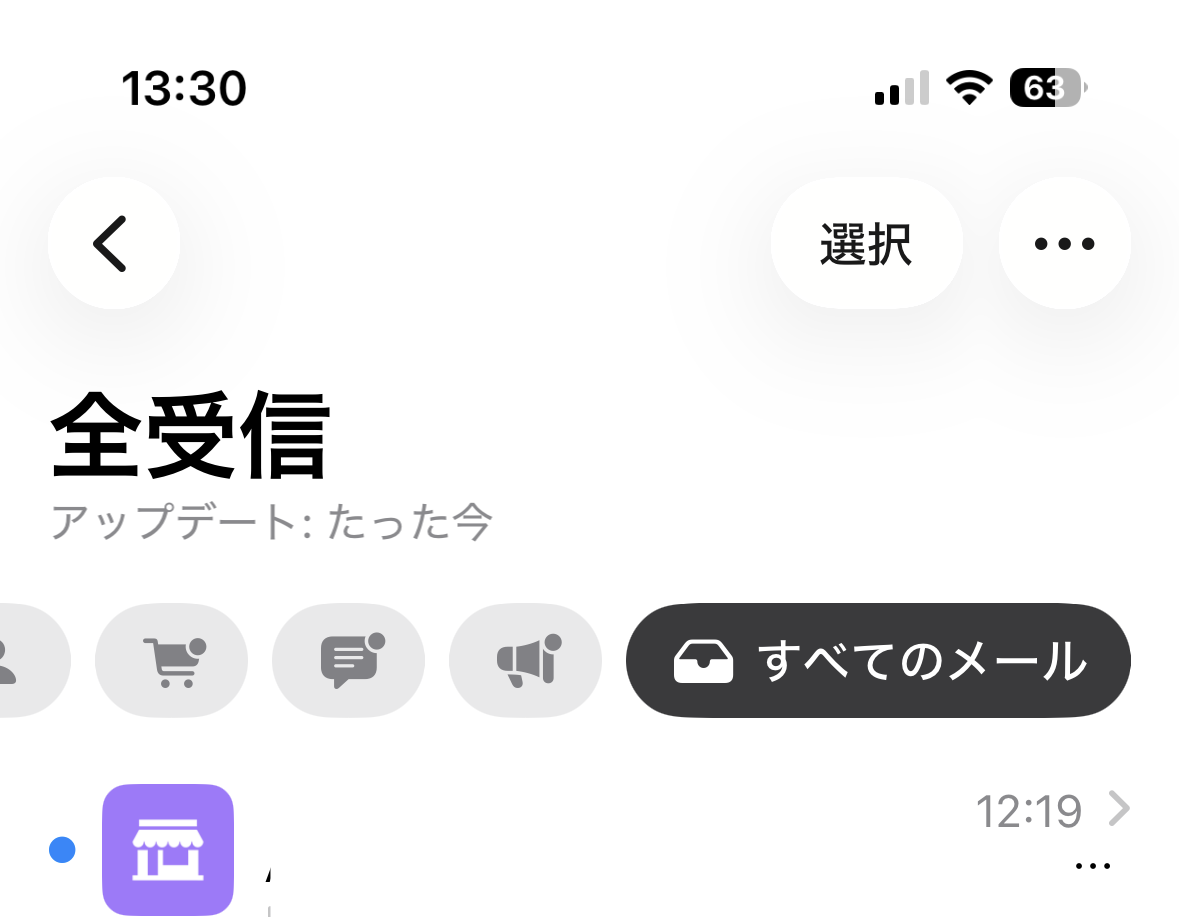Expand the ellipsis on the 12:19 email
1179x917 pixels.
[x=1092, y=866]
